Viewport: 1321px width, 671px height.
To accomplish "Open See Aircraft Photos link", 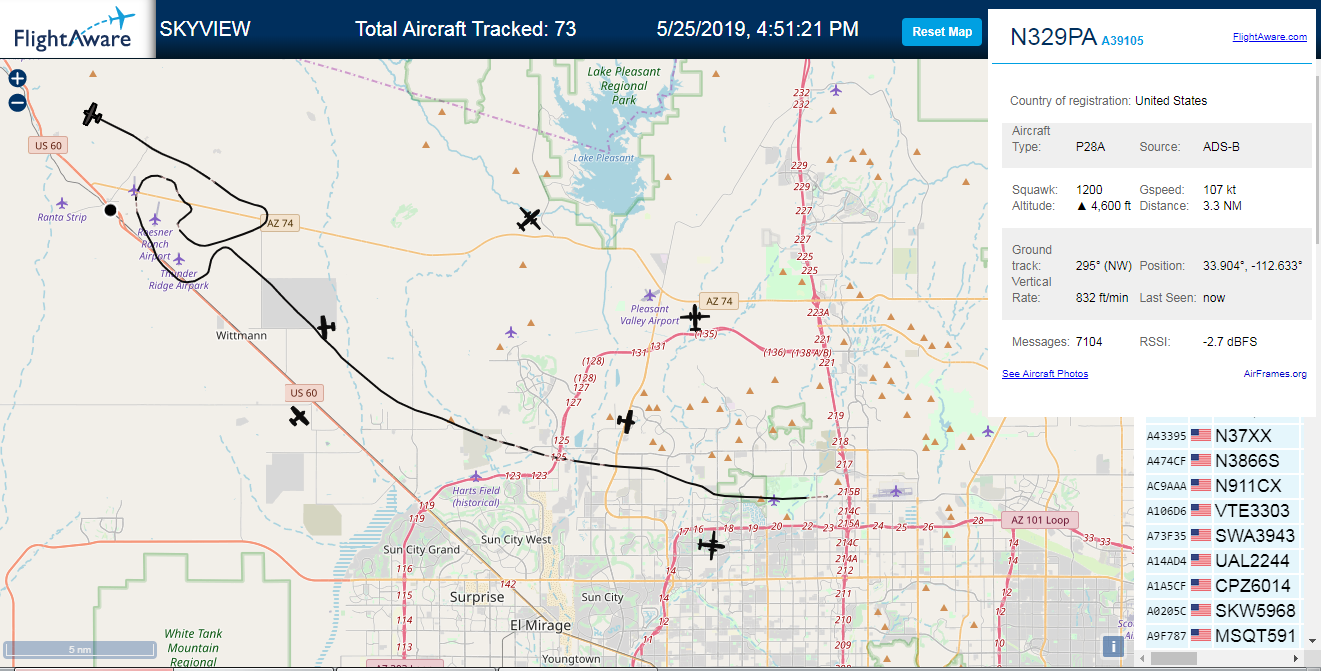I will coord(1045,374).
